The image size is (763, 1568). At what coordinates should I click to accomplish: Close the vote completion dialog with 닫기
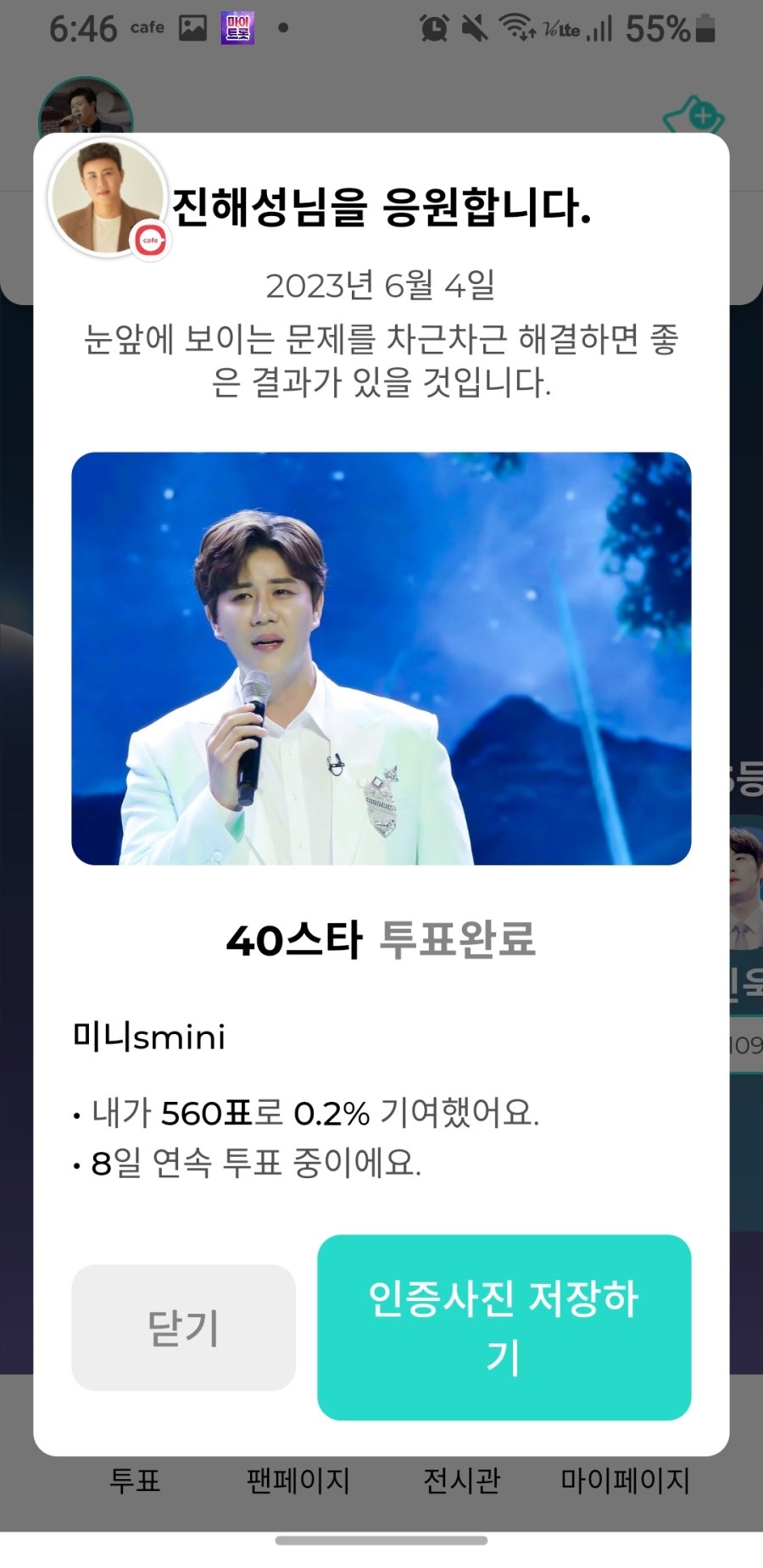183,1327
